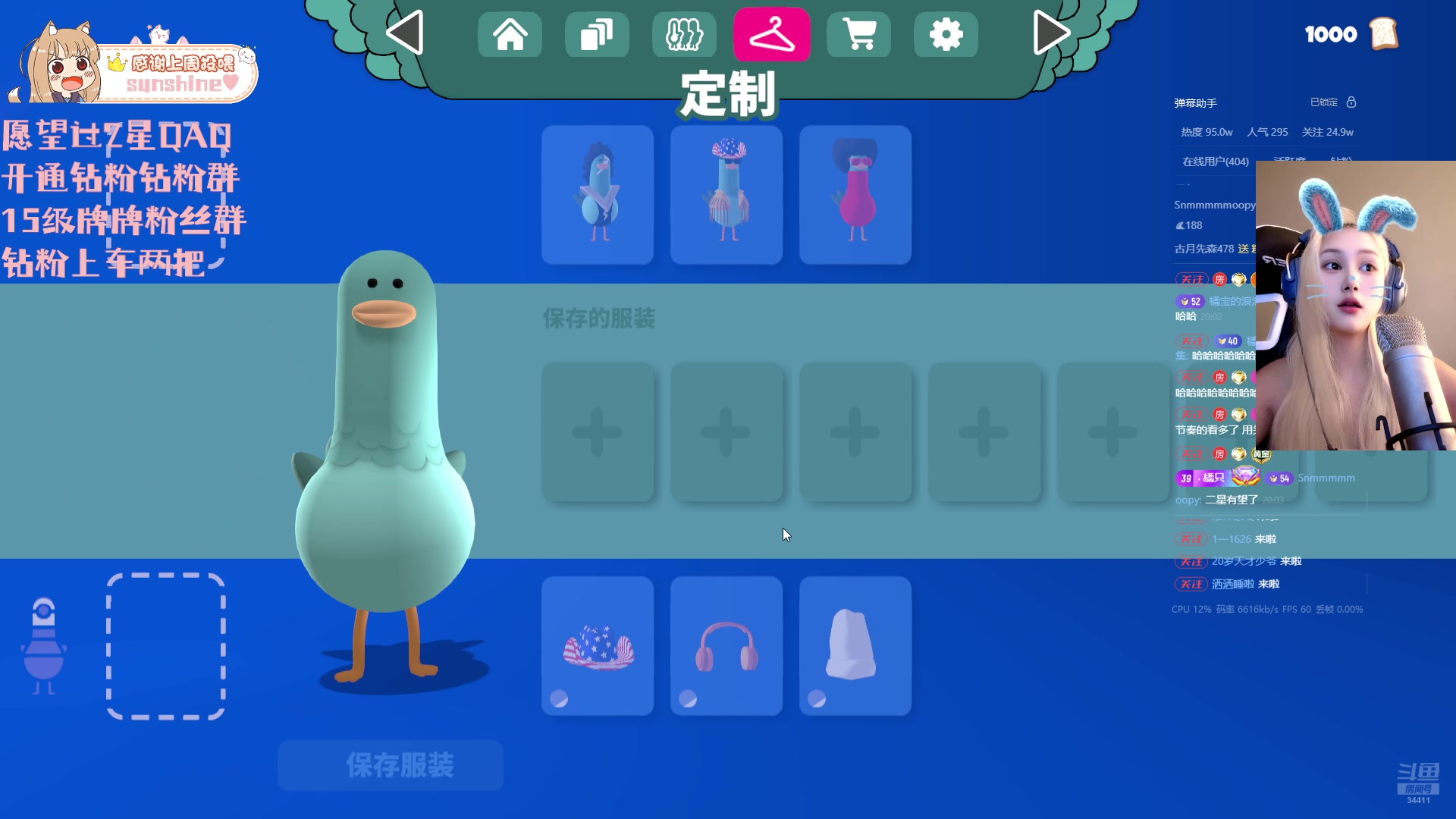This screenshot has height=819, width=1456.
Task: Tap the dashed empty item slot
Action: (x=166, y=646)
